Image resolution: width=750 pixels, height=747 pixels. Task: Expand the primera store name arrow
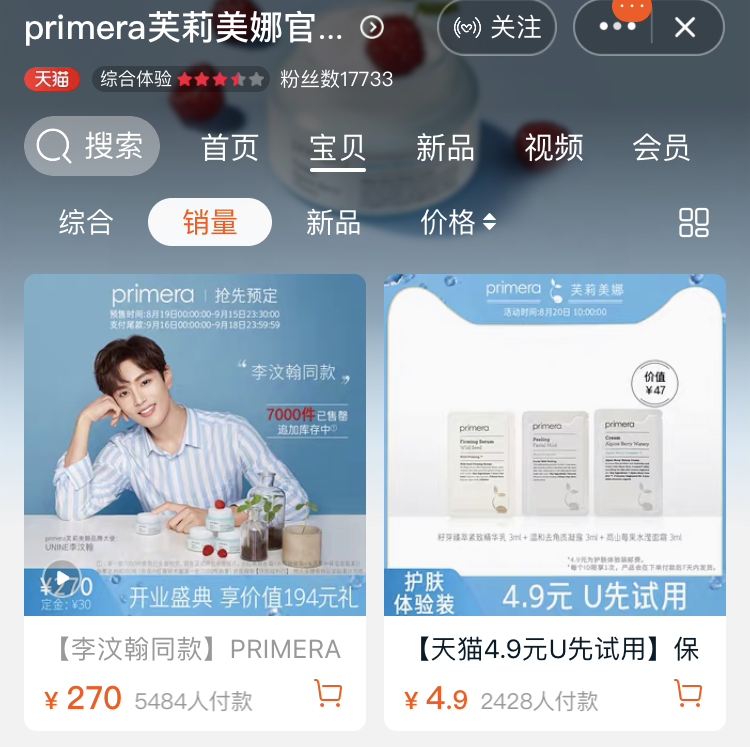[372, 27]
